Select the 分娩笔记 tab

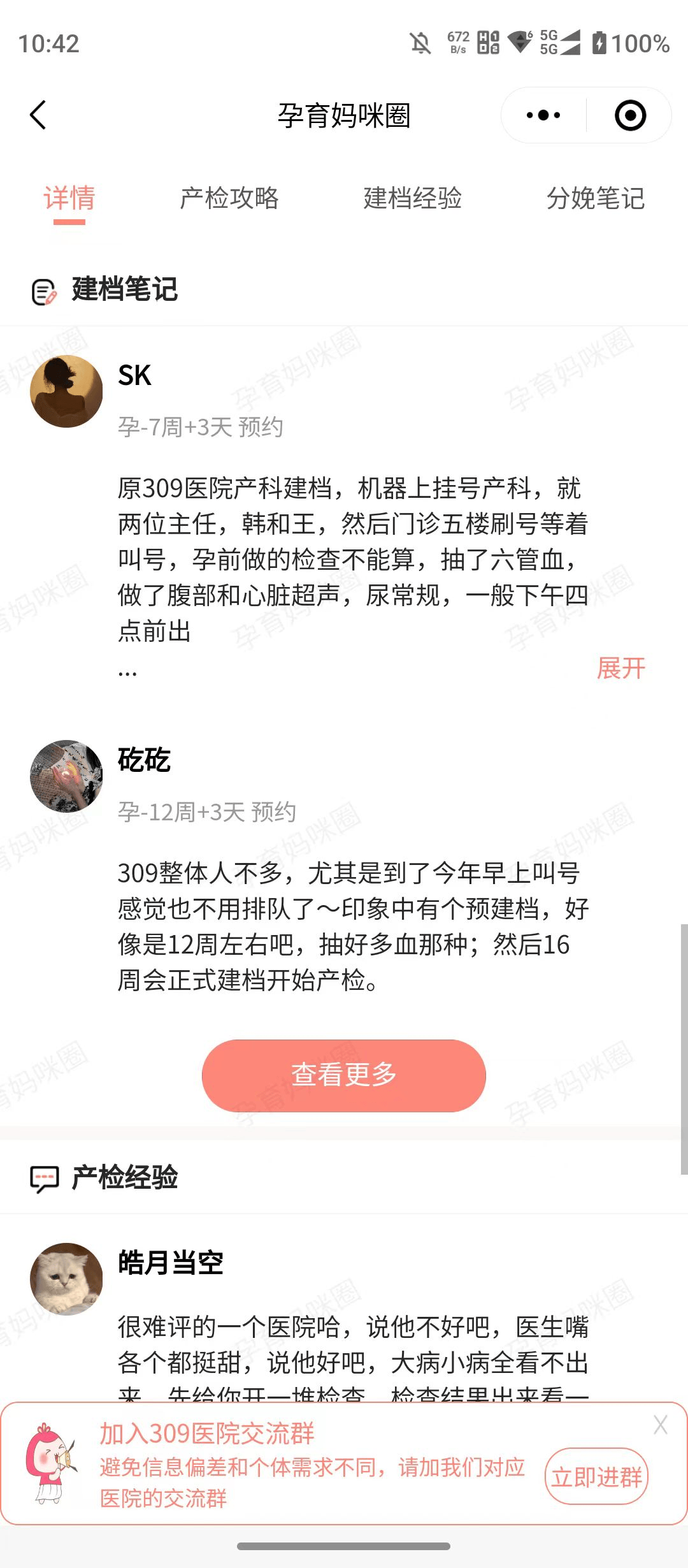click(x=596, y=198)
